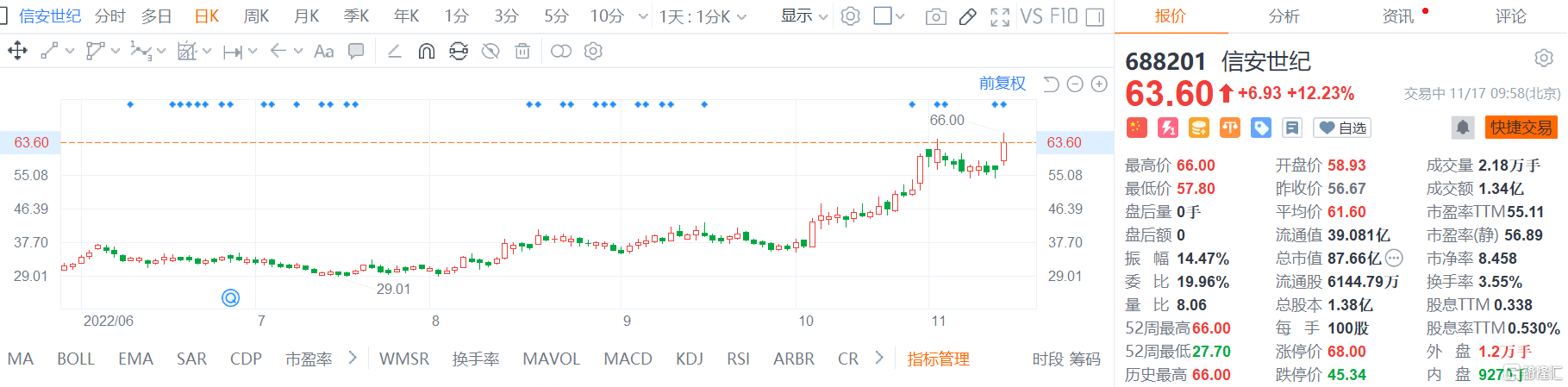Take a chart screenshot with the camera icon
The height and width of the screenshot is (387, 1568).
pos(935,17)
